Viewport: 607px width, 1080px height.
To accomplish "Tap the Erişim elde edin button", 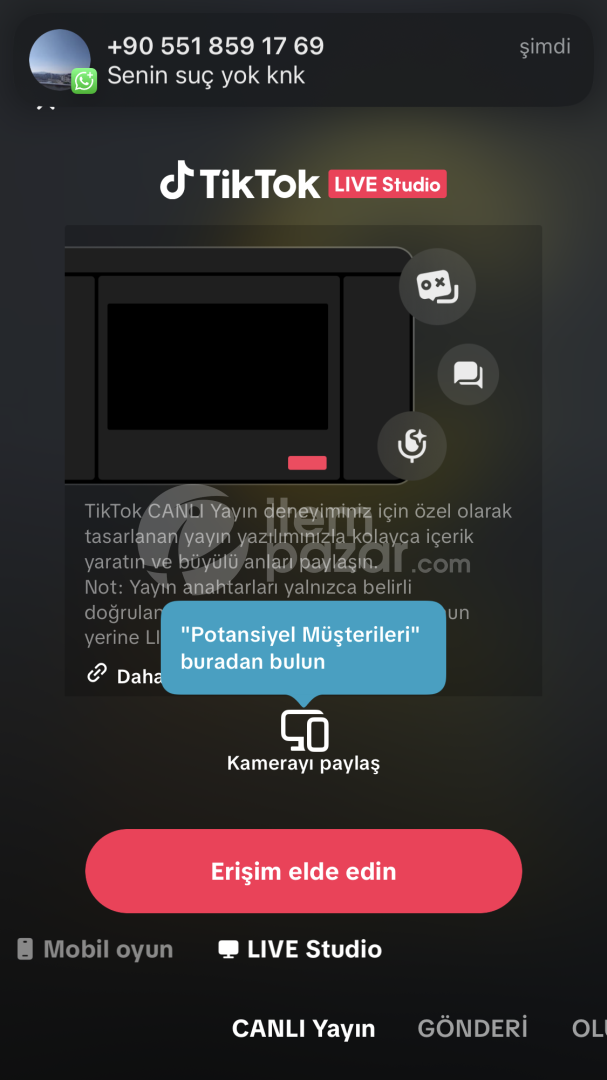I will (303, 871).
